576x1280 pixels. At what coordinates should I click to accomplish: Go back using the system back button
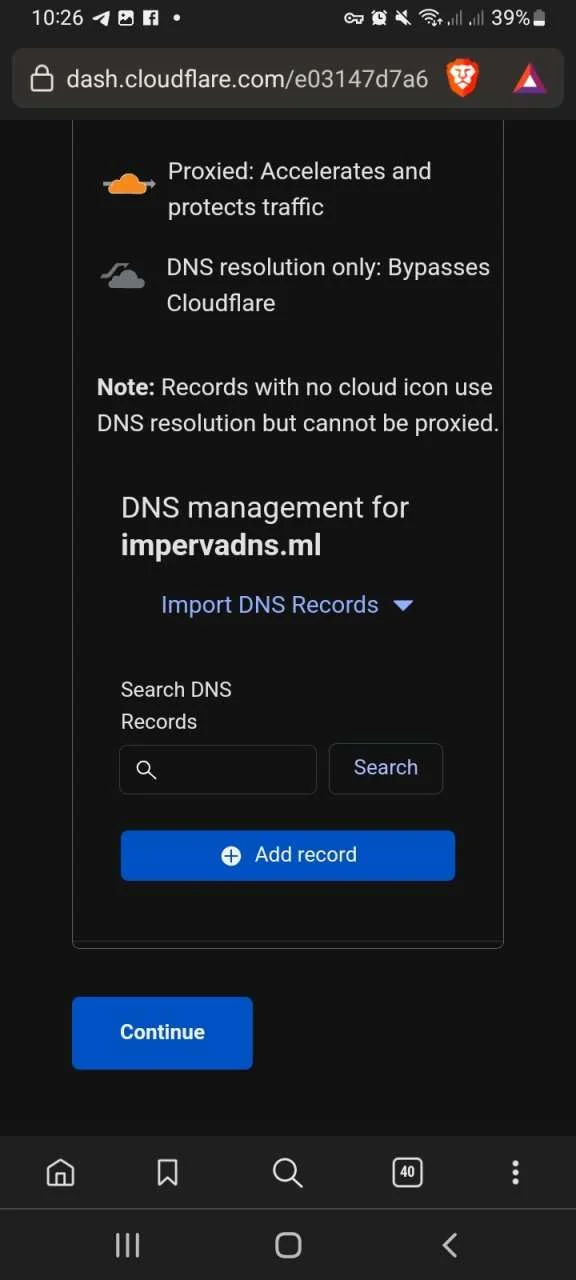[450, 1245]
